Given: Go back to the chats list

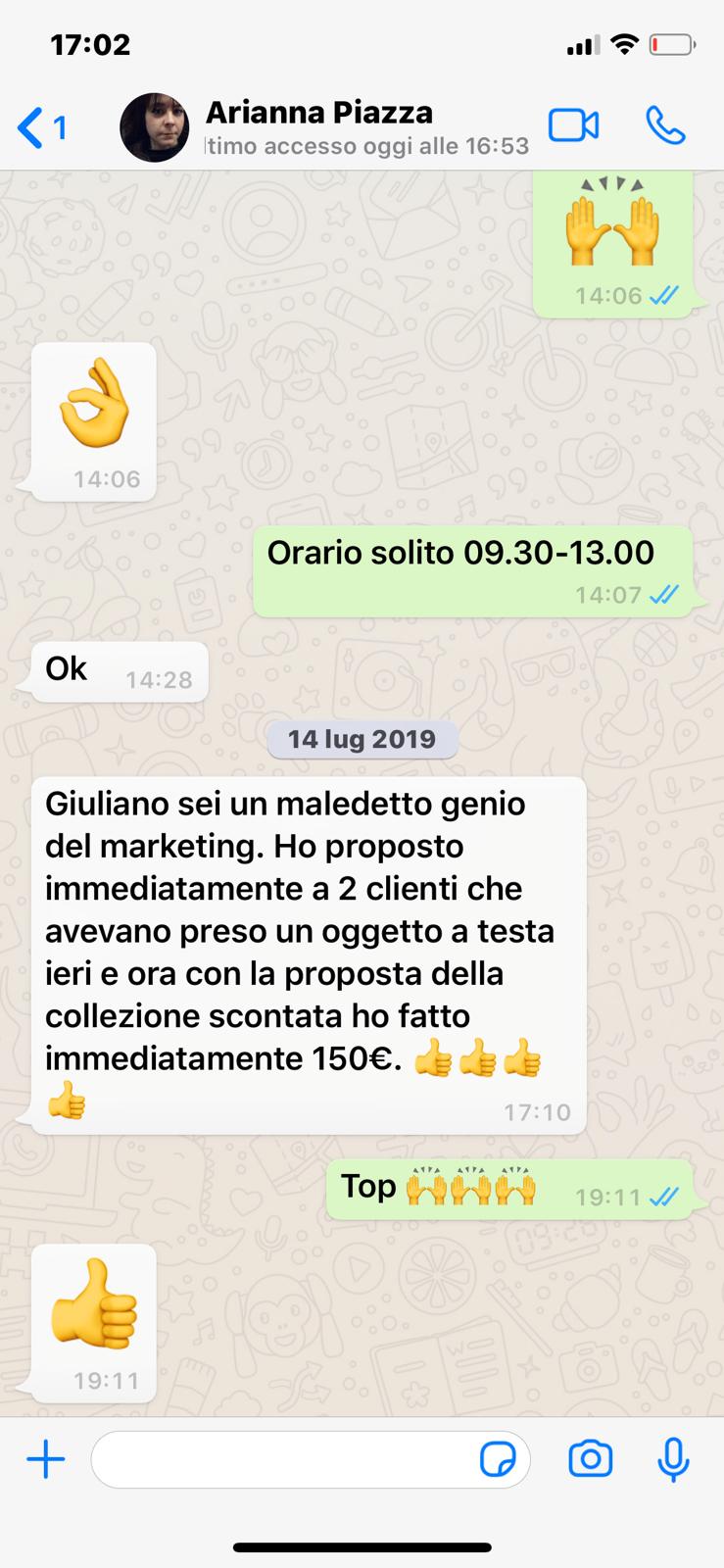Looking at the screenshot, I should point(41,127).
